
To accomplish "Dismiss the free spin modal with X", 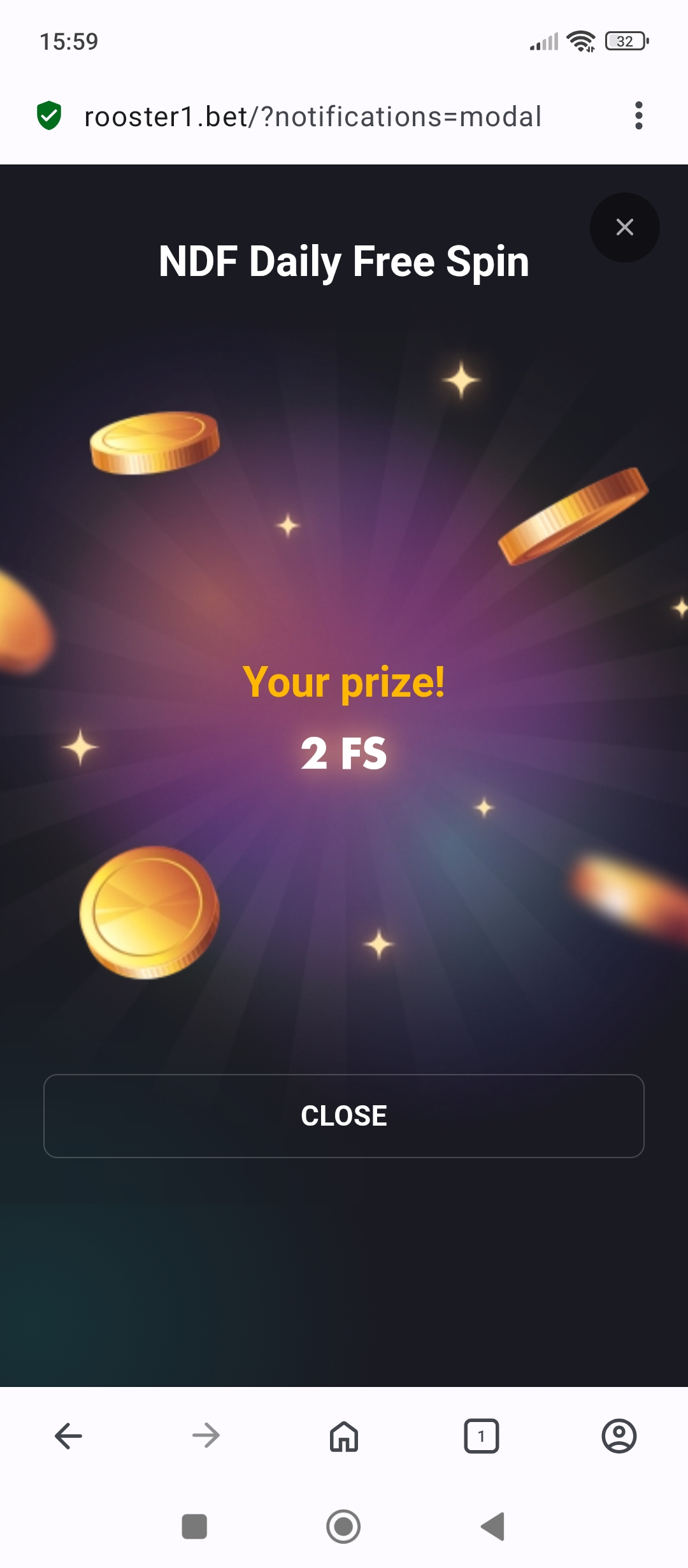I will tap(624, 228).
